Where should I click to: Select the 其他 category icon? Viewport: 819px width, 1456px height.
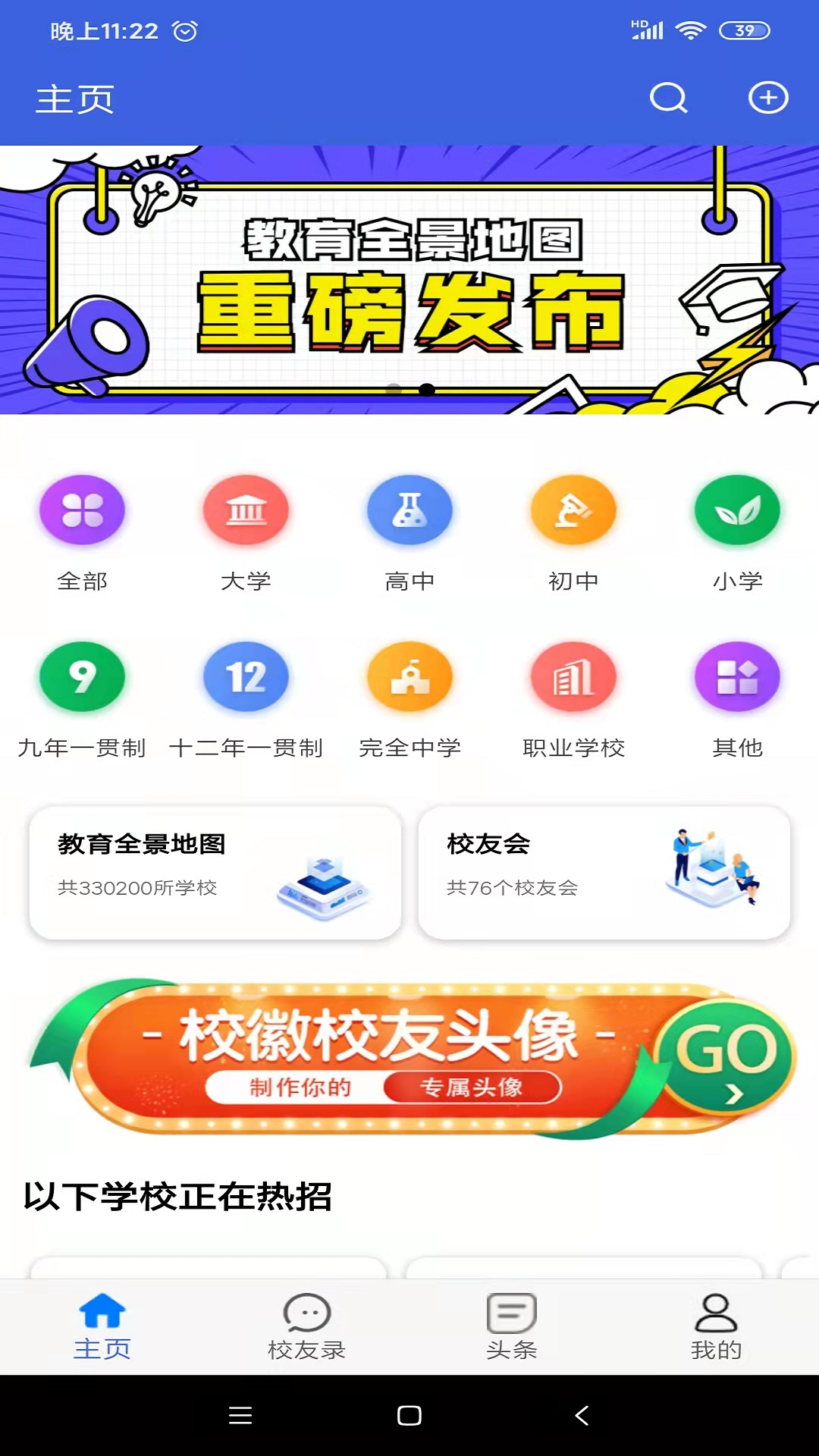tap(737, 676)
